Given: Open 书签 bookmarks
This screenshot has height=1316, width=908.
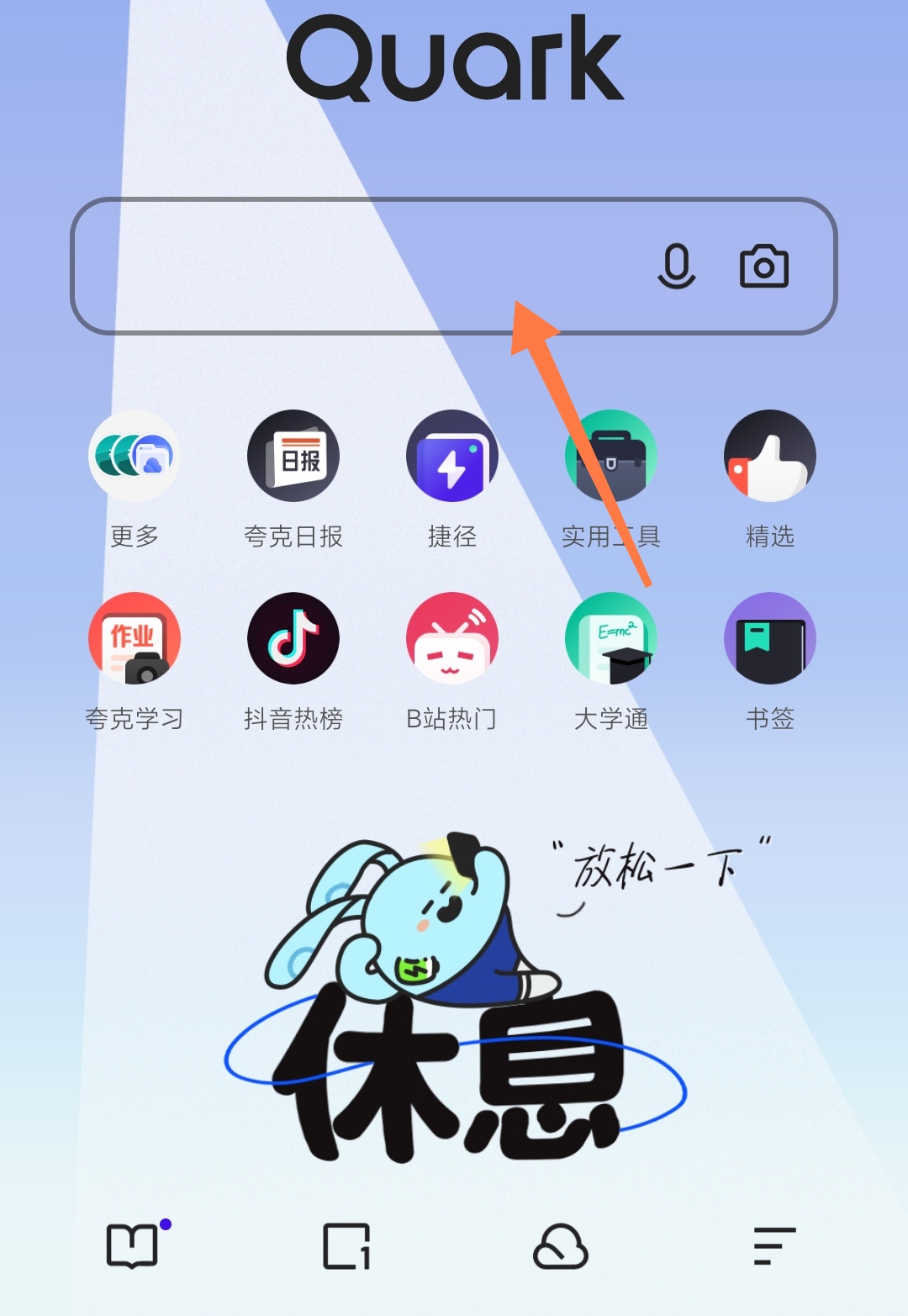Looking at the screenshot, I should [770, 639].
